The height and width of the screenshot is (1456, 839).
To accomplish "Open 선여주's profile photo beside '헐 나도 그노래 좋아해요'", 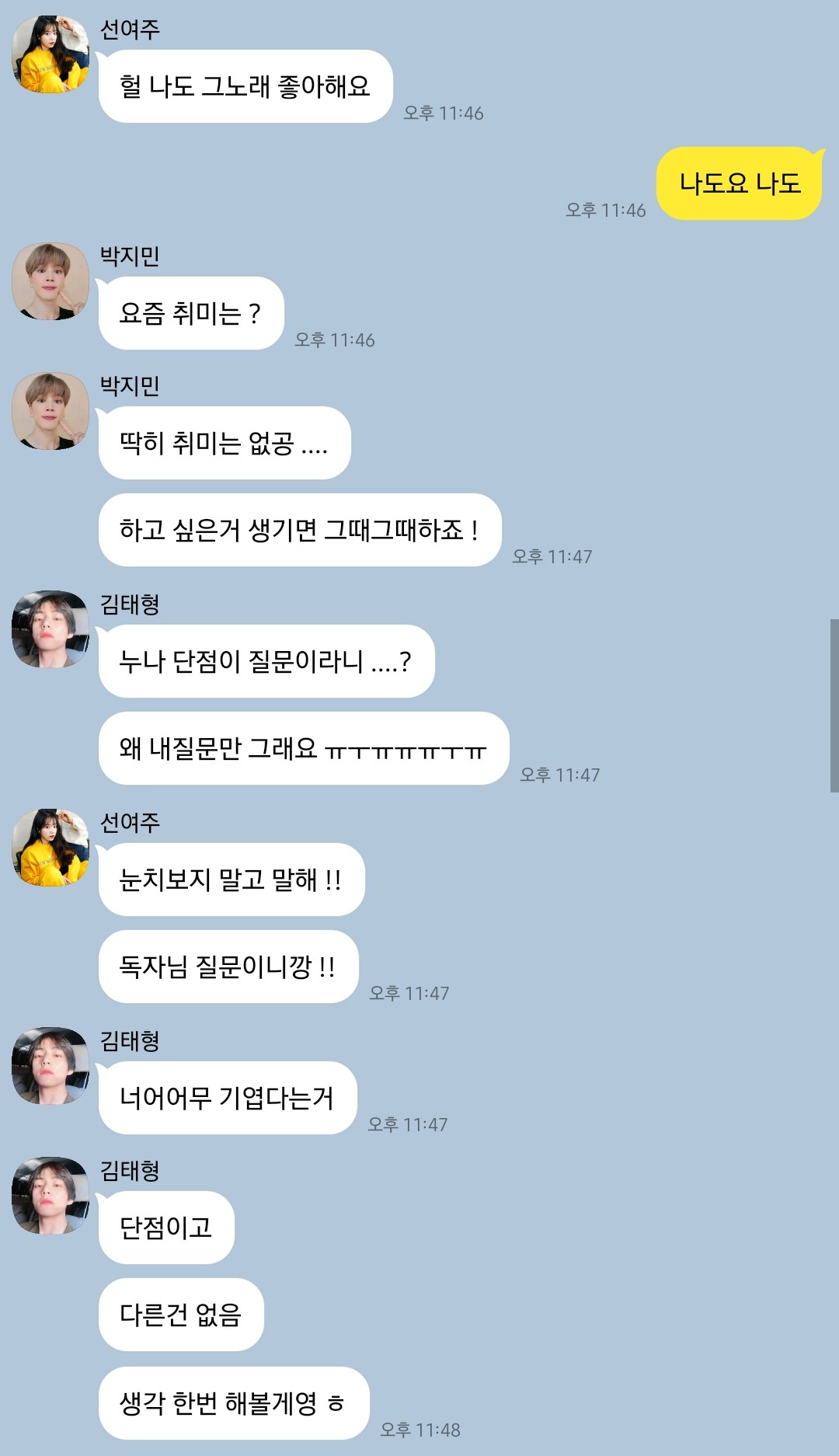I will point(50,54).
